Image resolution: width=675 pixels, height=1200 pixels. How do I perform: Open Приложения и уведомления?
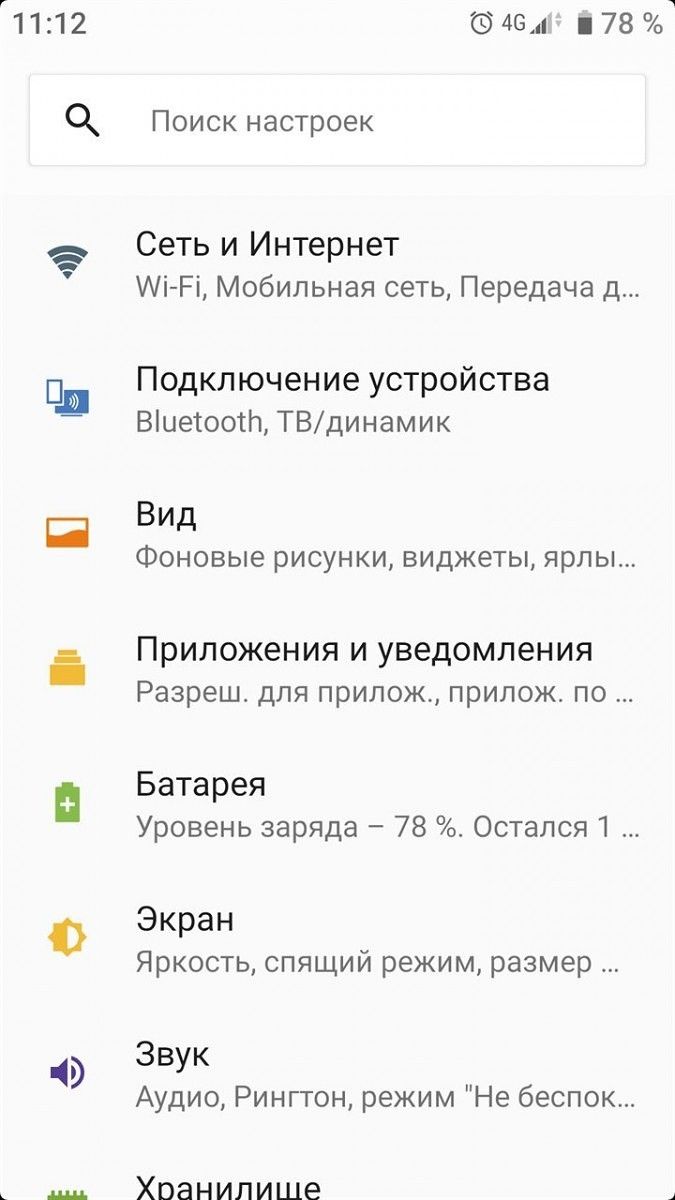pyautogui.click(x=337, y=669)
